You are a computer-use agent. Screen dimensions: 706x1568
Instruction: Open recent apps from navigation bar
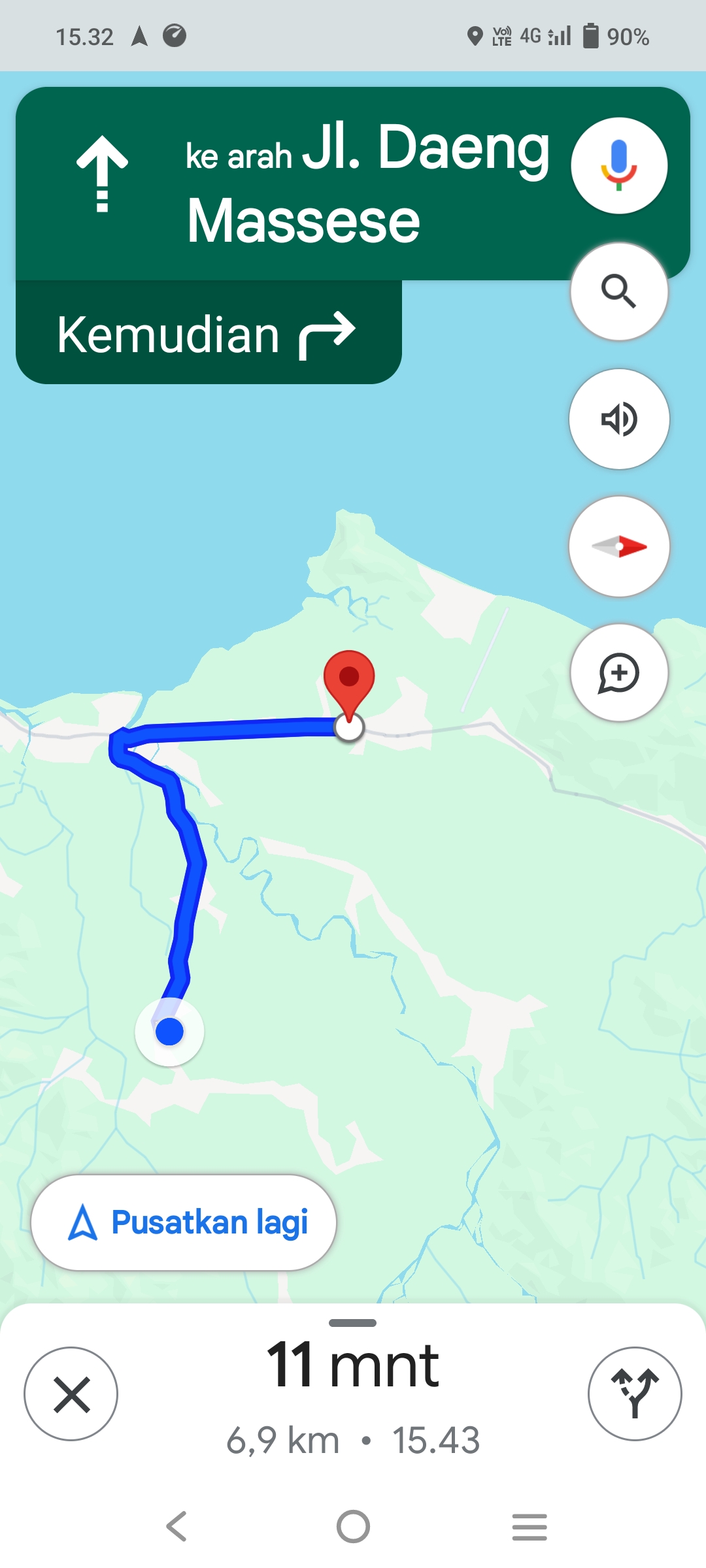[x=529, y=1527]
